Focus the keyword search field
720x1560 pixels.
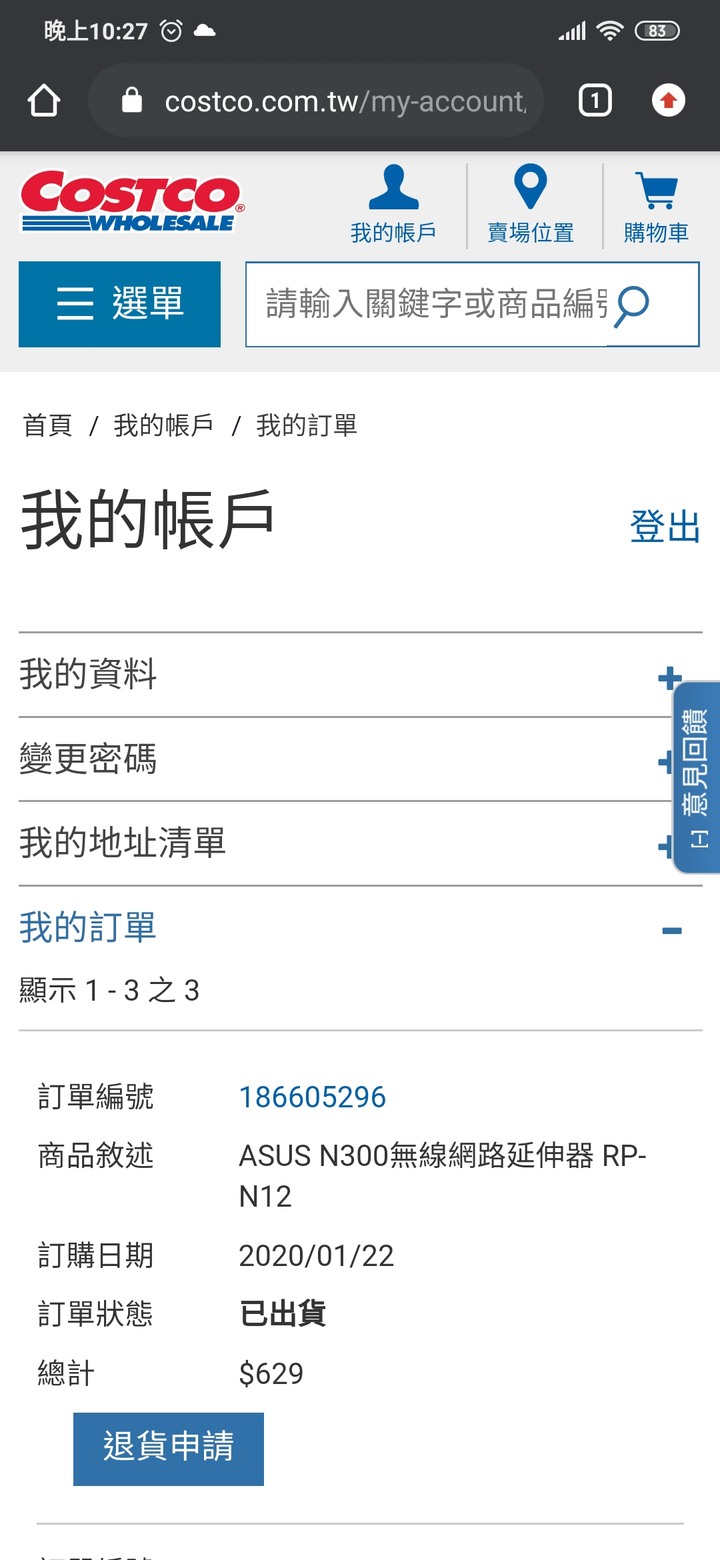point(430,304)
